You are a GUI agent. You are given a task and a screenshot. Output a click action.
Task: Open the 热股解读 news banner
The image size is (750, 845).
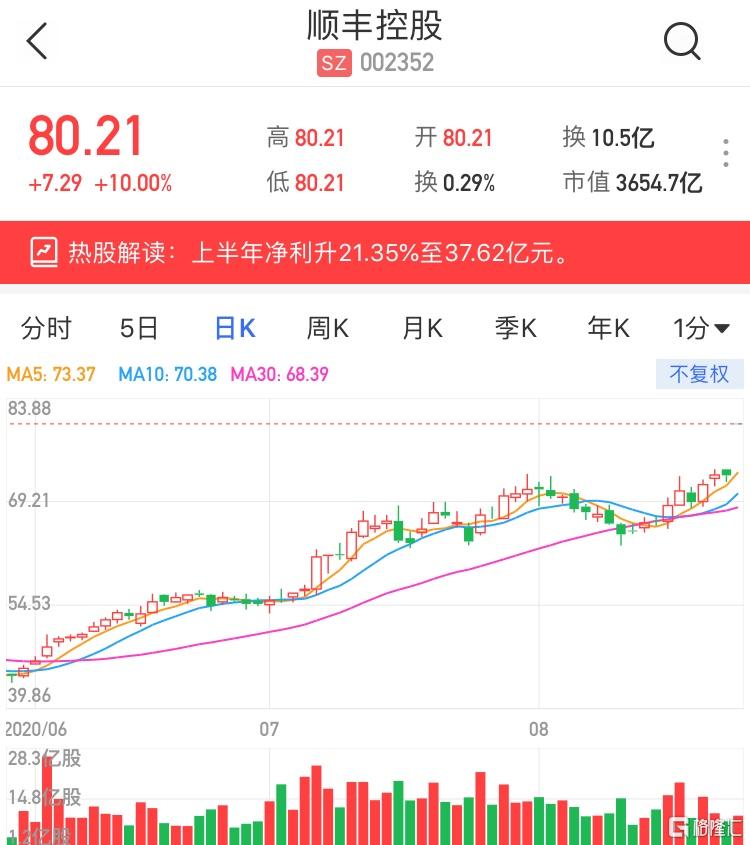pyautogui.click(x=375, y=252)
